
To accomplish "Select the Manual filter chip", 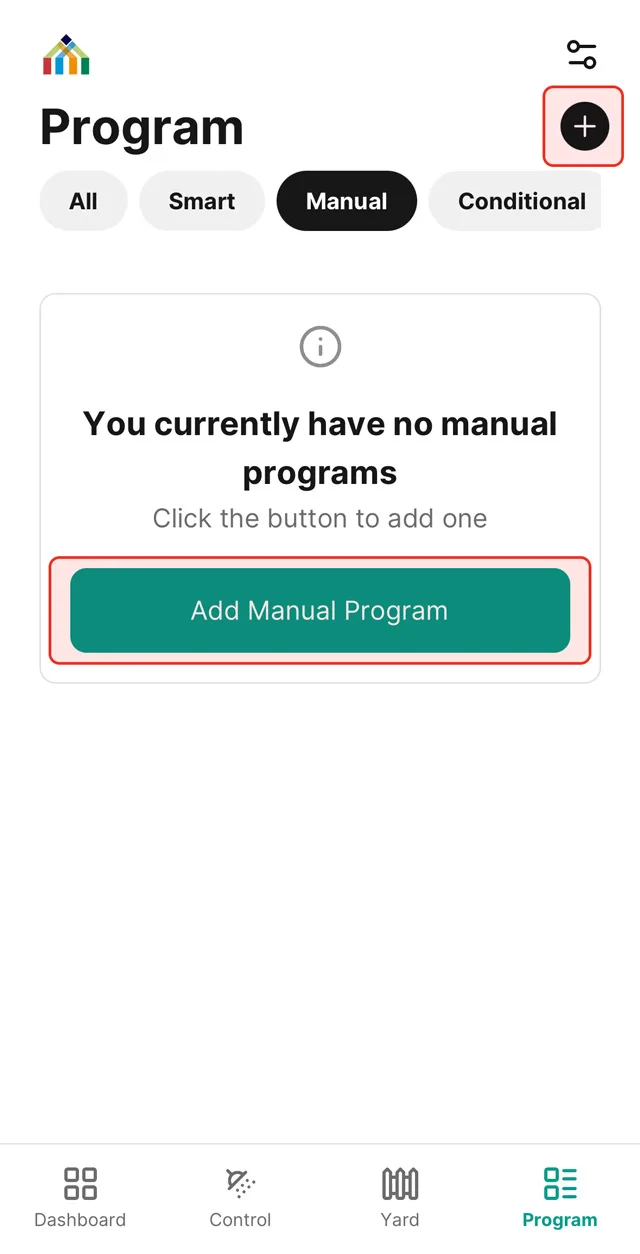I will point(346,201).
